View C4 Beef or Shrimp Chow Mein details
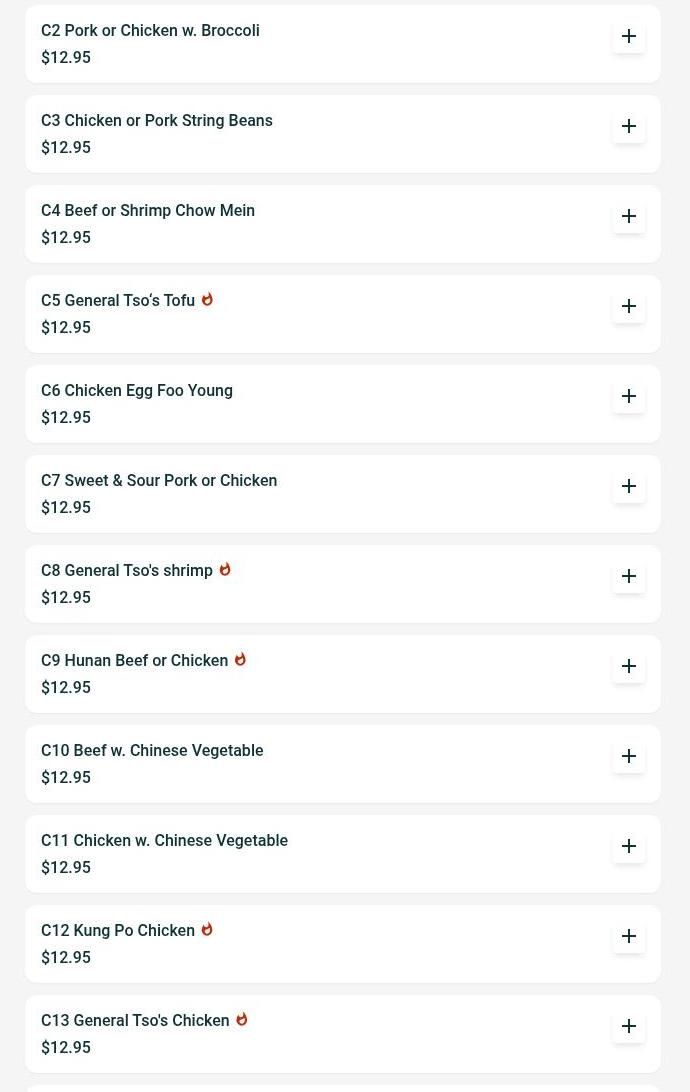Viewport: 690px width, 1092px height. click(x=148, y=211)
